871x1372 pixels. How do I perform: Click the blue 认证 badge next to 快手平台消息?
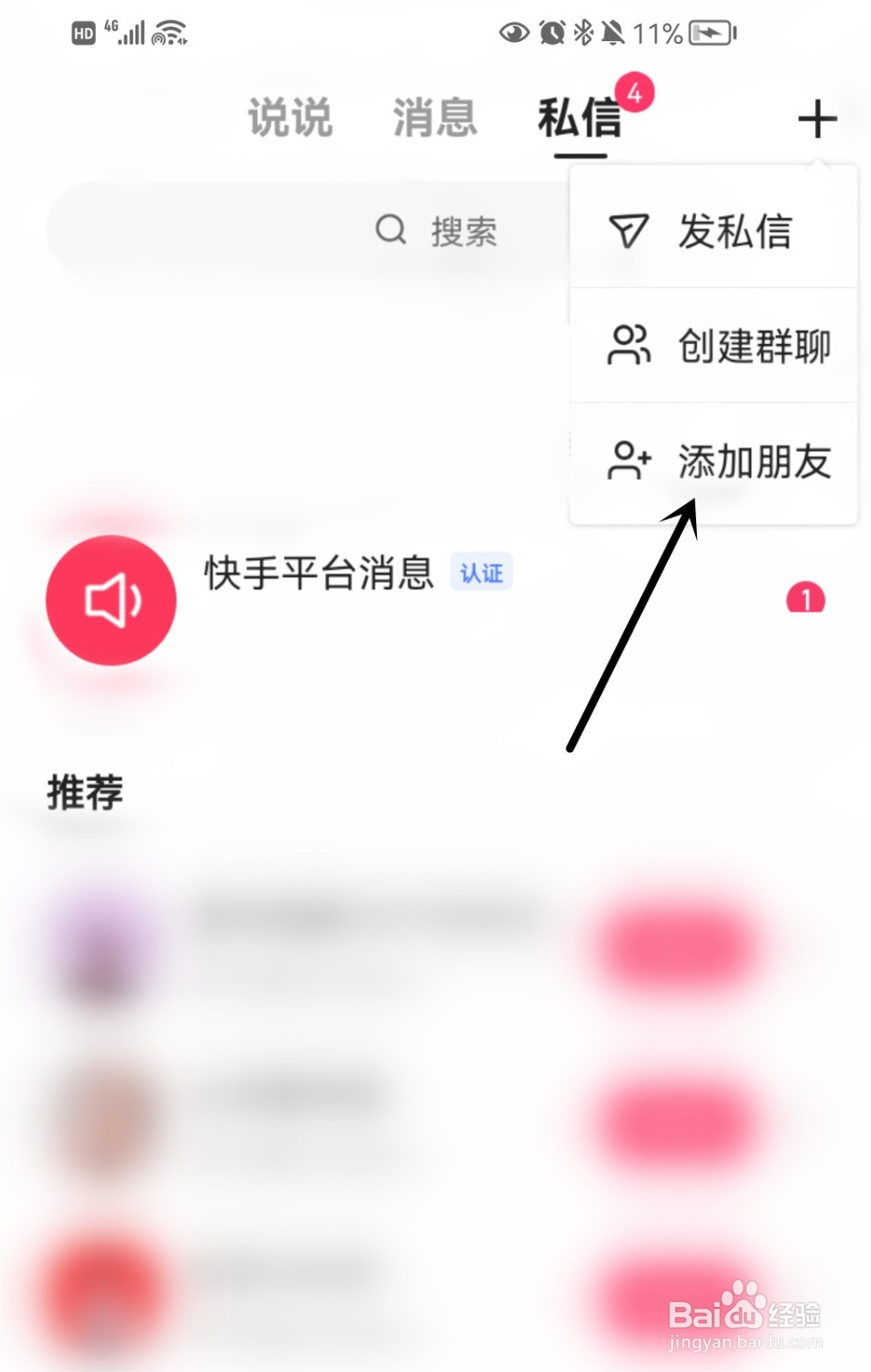(482, 574)
